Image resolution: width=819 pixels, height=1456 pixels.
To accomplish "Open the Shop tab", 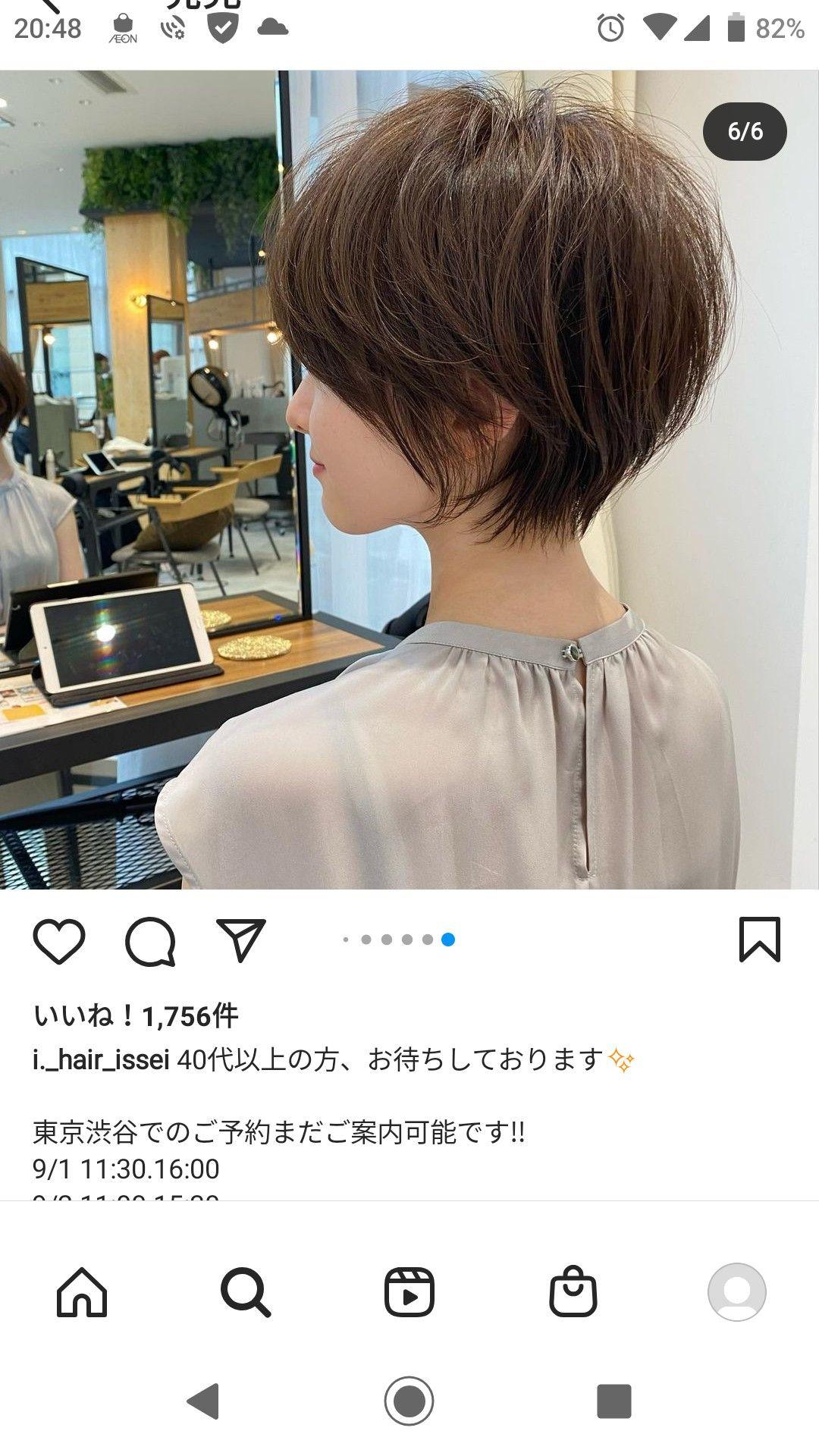I will pos(573,1291).
